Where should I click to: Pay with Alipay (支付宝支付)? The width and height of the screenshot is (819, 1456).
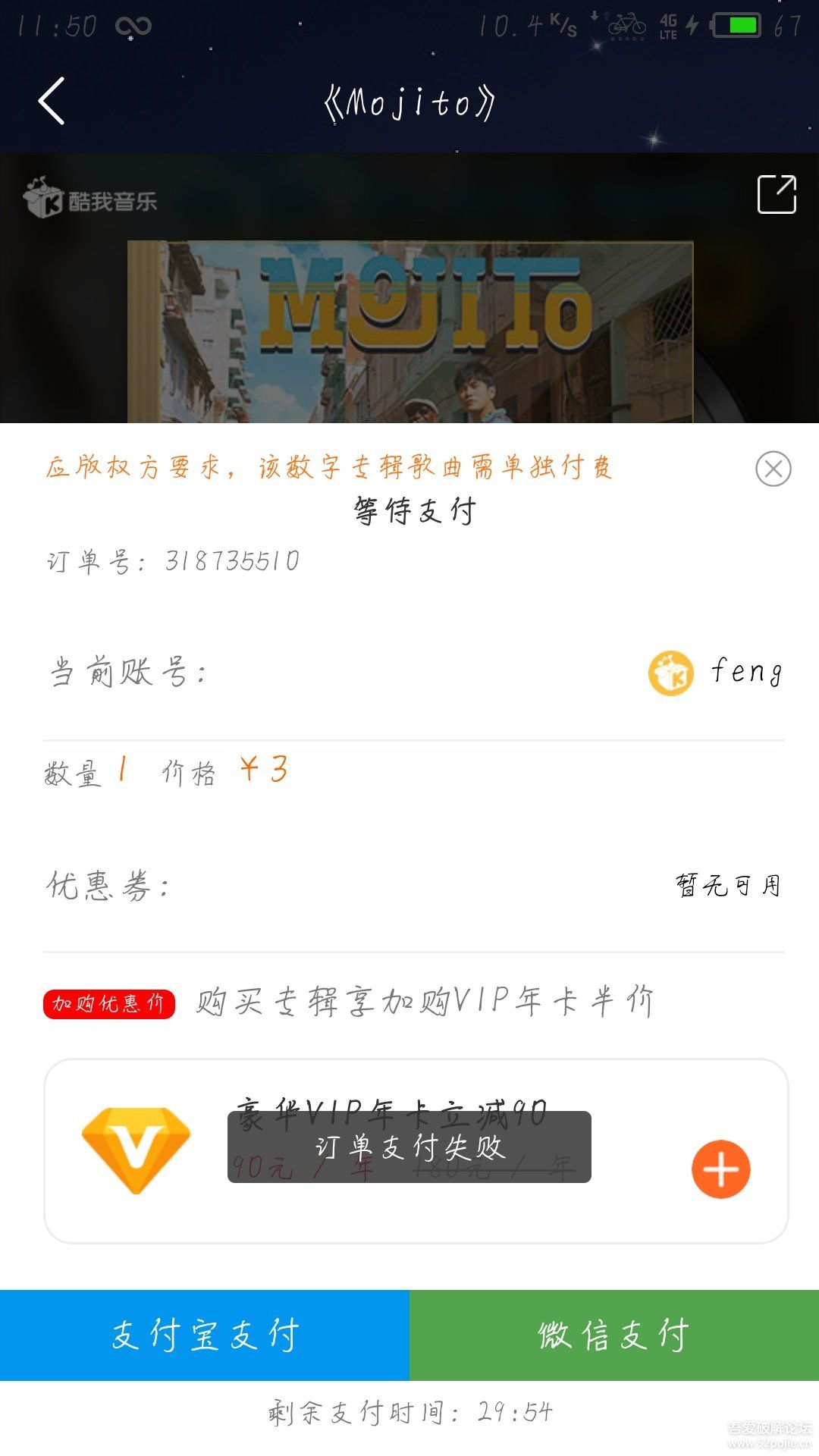(x=205, y=1335)
